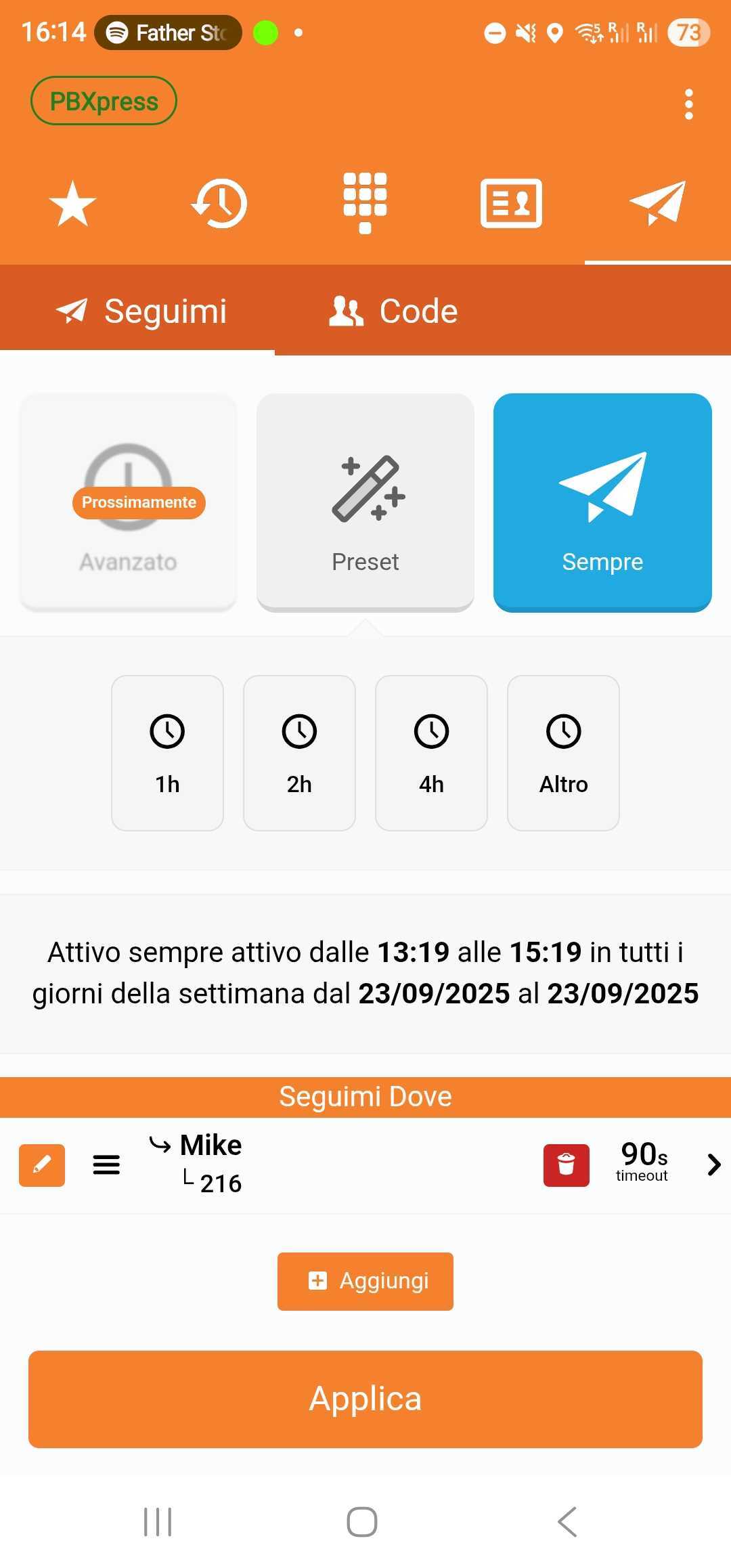The height and width of the screenshot is (1568, 731).
Task: Tap the 90s timeout value
Action: pyautogui.click(x=640, y=1161)
